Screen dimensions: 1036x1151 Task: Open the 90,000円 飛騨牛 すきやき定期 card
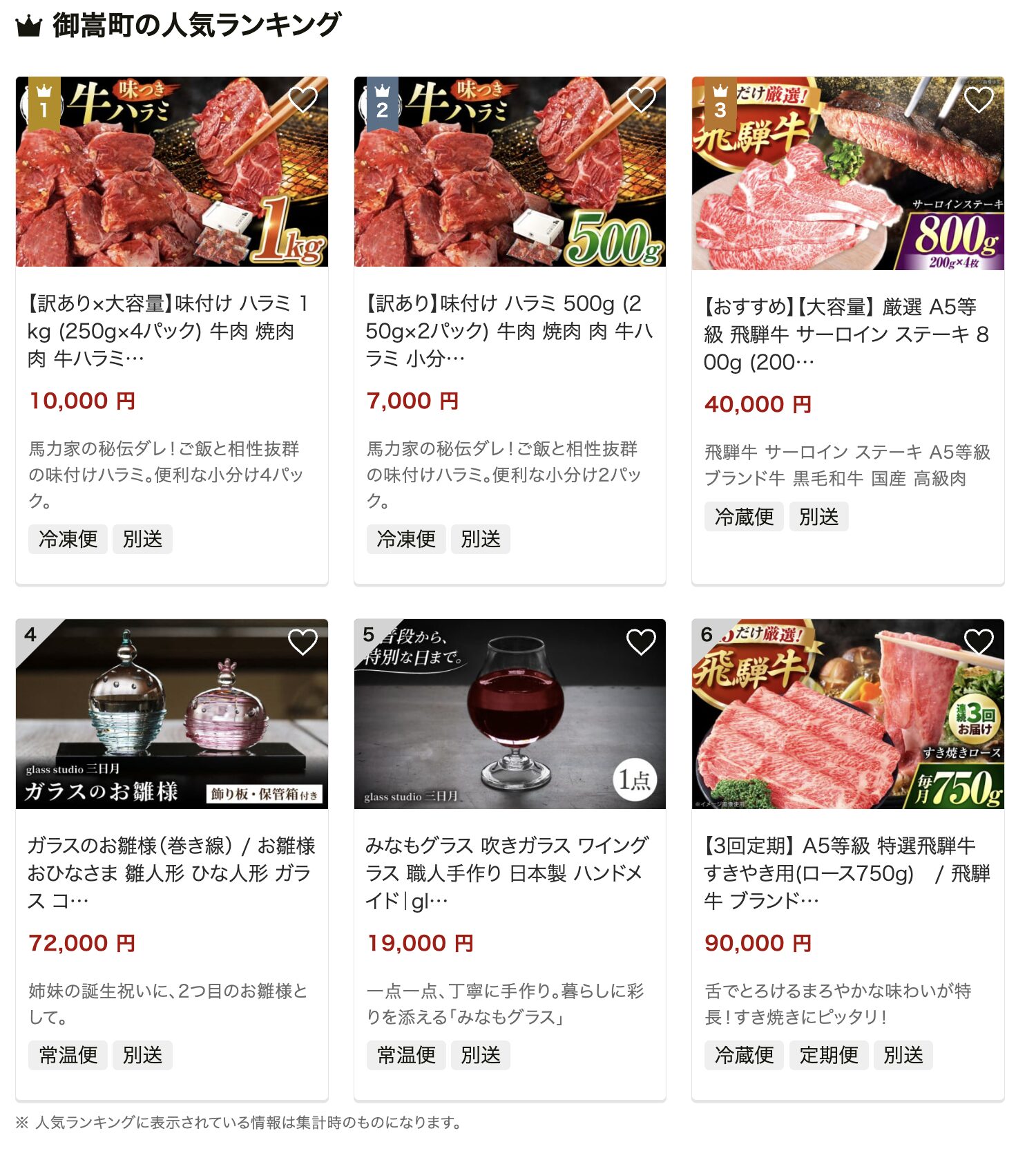click(847, 872)
